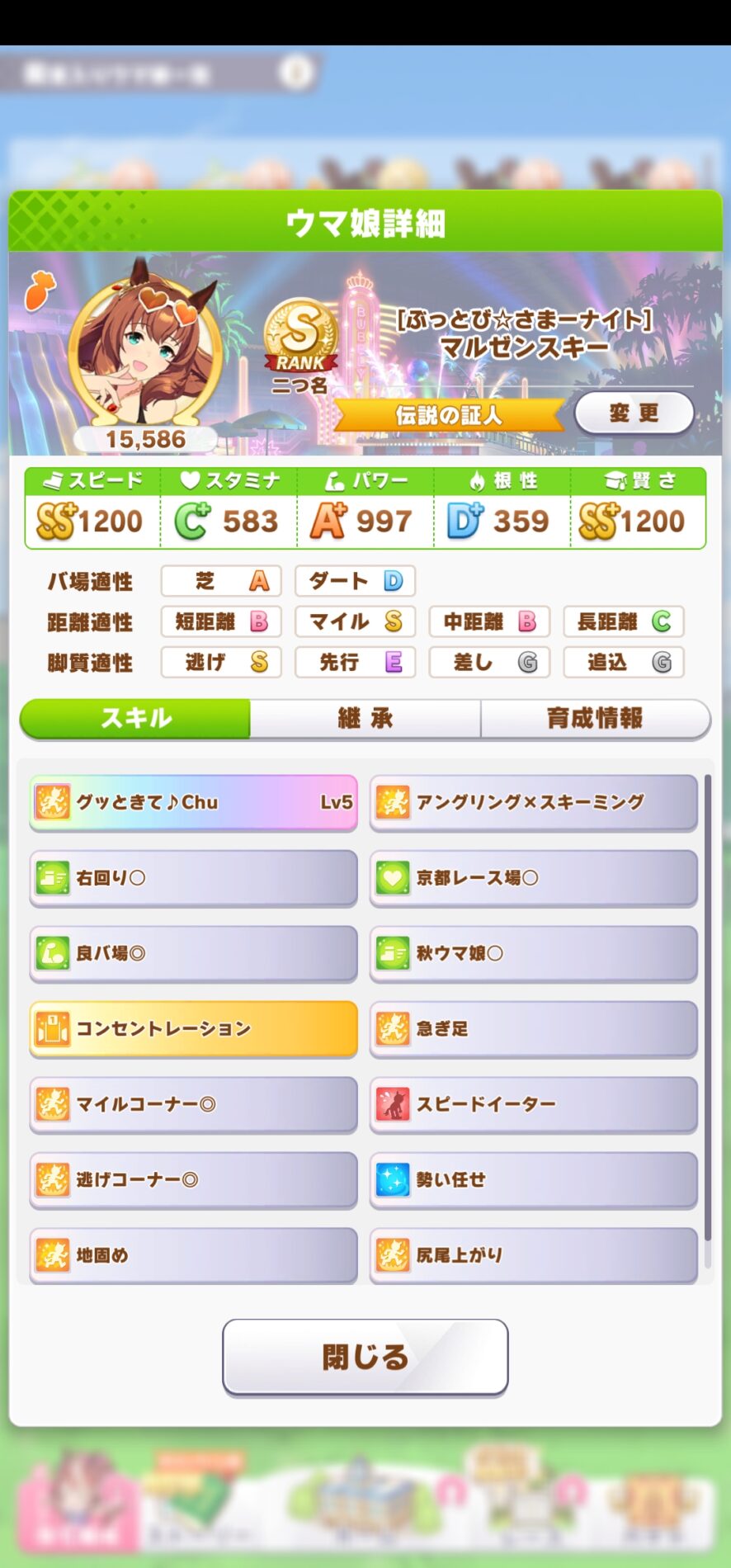The width and height of the screenshot is (731, 1568).
Task: Select the 逃げコーナー◎ skill
Action: pyautogui.click(x=194, y=1179)
